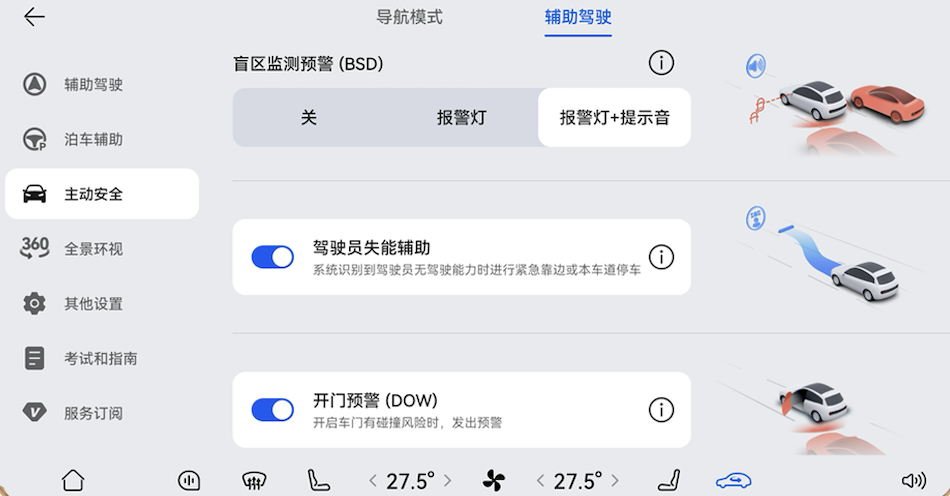Open 考试和指南 in the sidebar

(x=100, y=358)
